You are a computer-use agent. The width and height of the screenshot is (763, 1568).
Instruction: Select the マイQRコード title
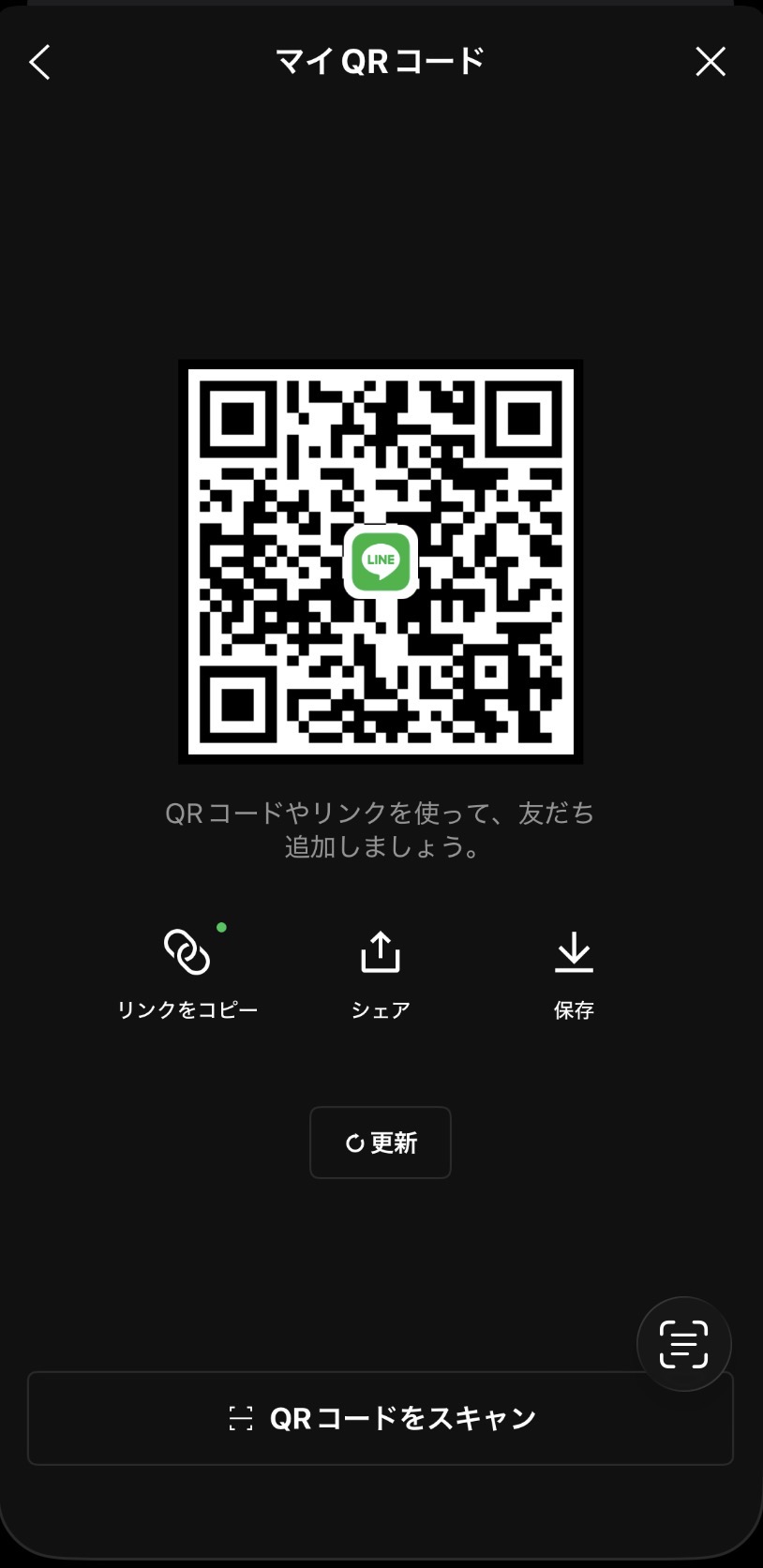(381, 60)
